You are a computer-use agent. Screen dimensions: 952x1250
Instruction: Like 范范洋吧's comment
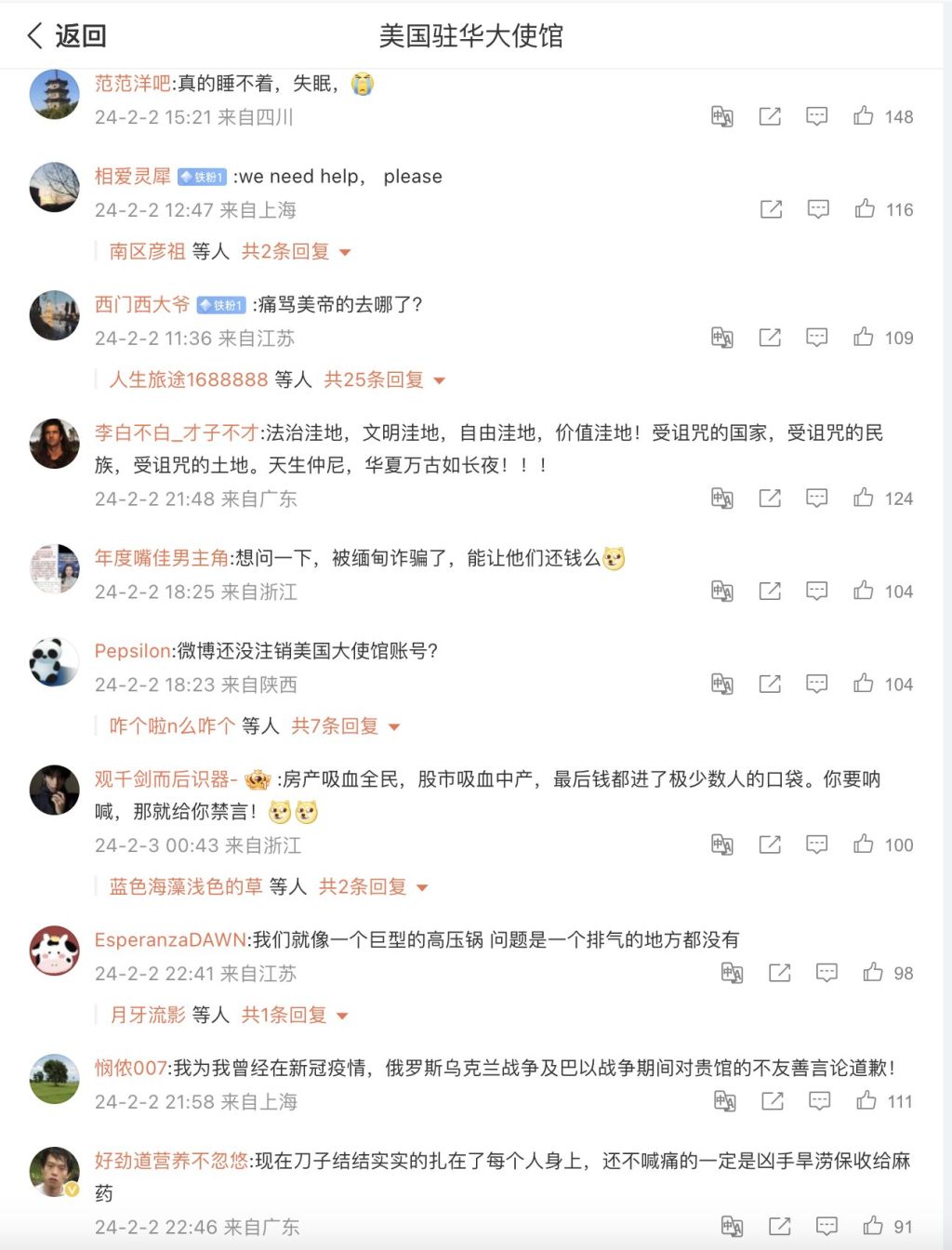(864, 116)
